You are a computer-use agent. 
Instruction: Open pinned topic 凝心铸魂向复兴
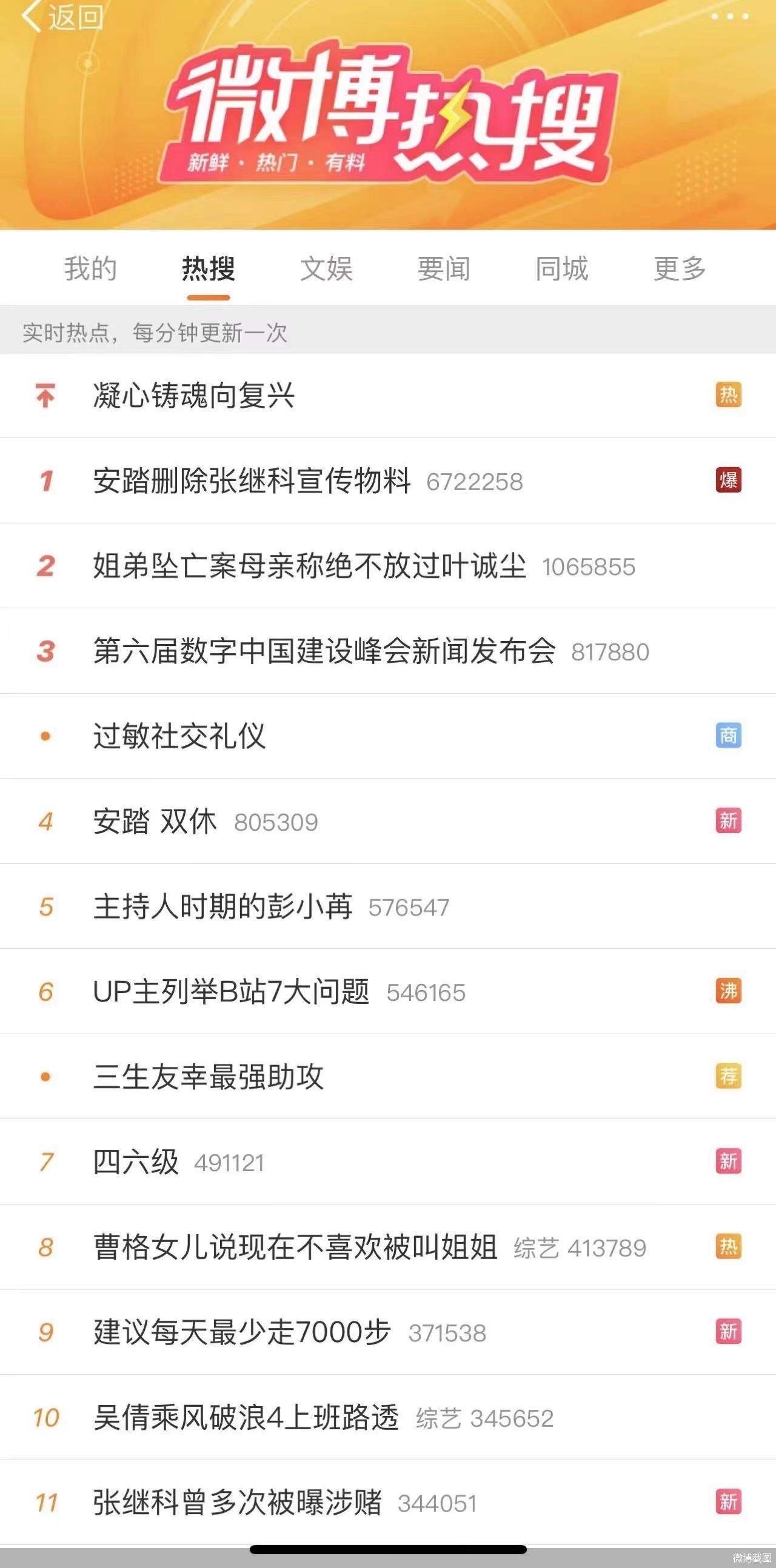point(193,396)
